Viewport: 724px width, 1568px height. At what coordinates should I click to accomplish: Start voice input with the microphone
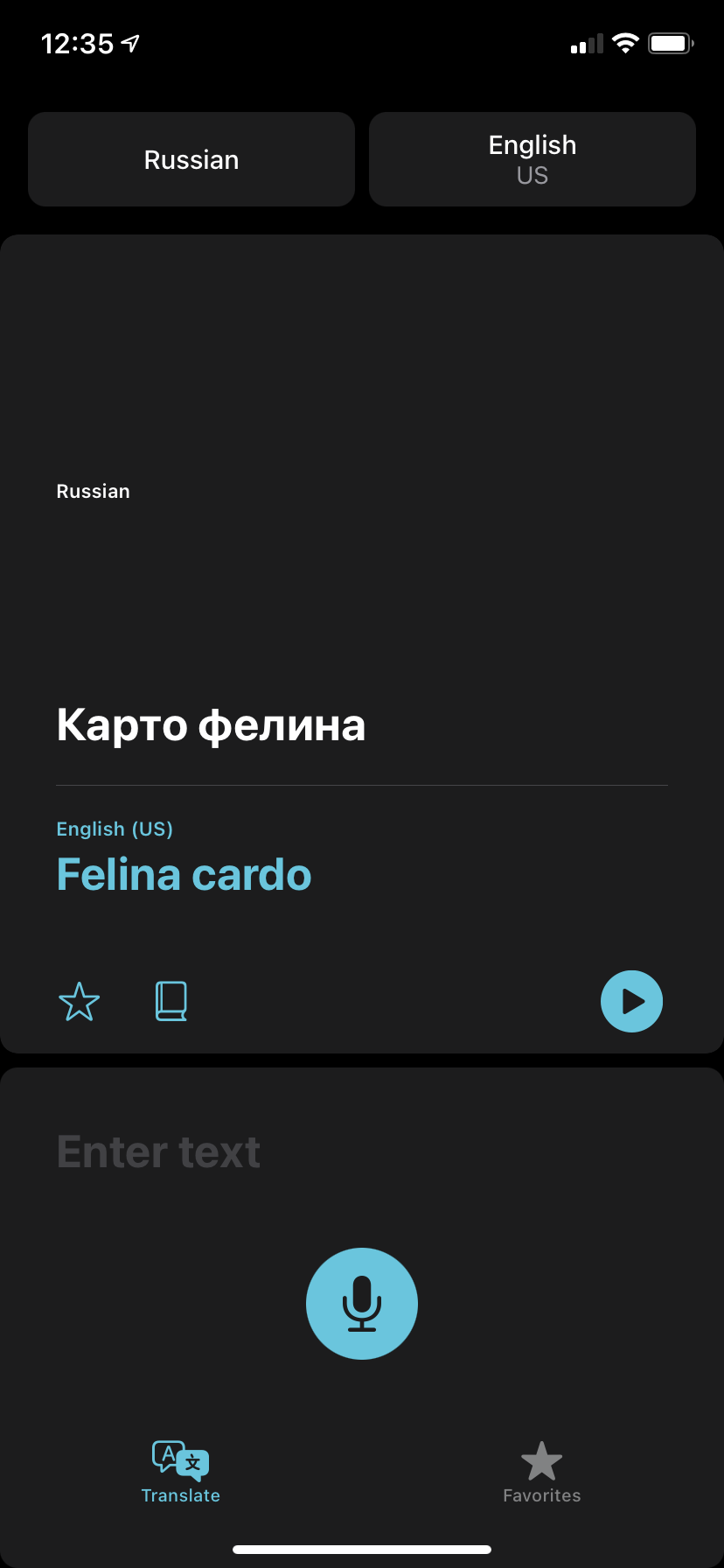tap(362, 1303)
